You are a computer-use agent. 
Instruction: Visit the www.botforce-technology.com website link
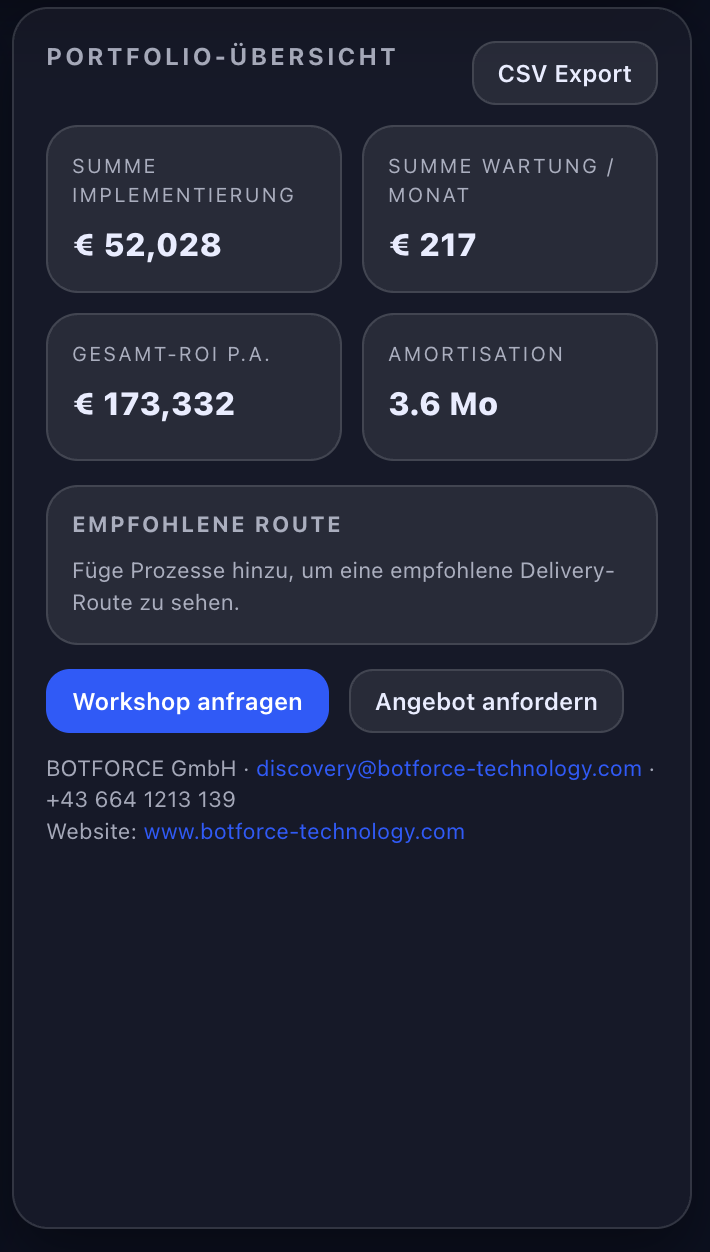pyautogui.click(x=304, y=831)
